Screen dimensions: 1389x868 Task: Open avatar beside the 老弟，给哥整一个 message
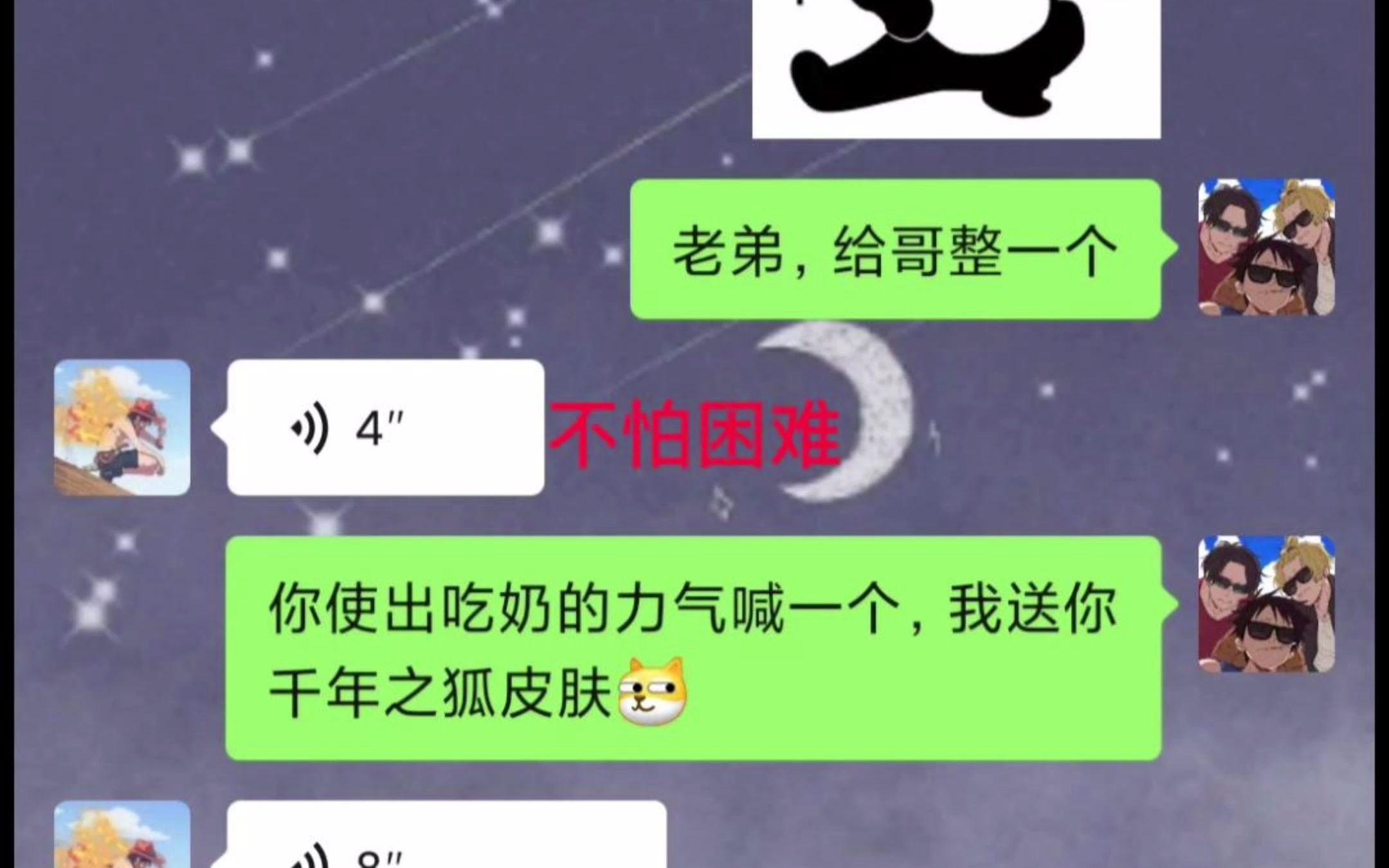1266,248
